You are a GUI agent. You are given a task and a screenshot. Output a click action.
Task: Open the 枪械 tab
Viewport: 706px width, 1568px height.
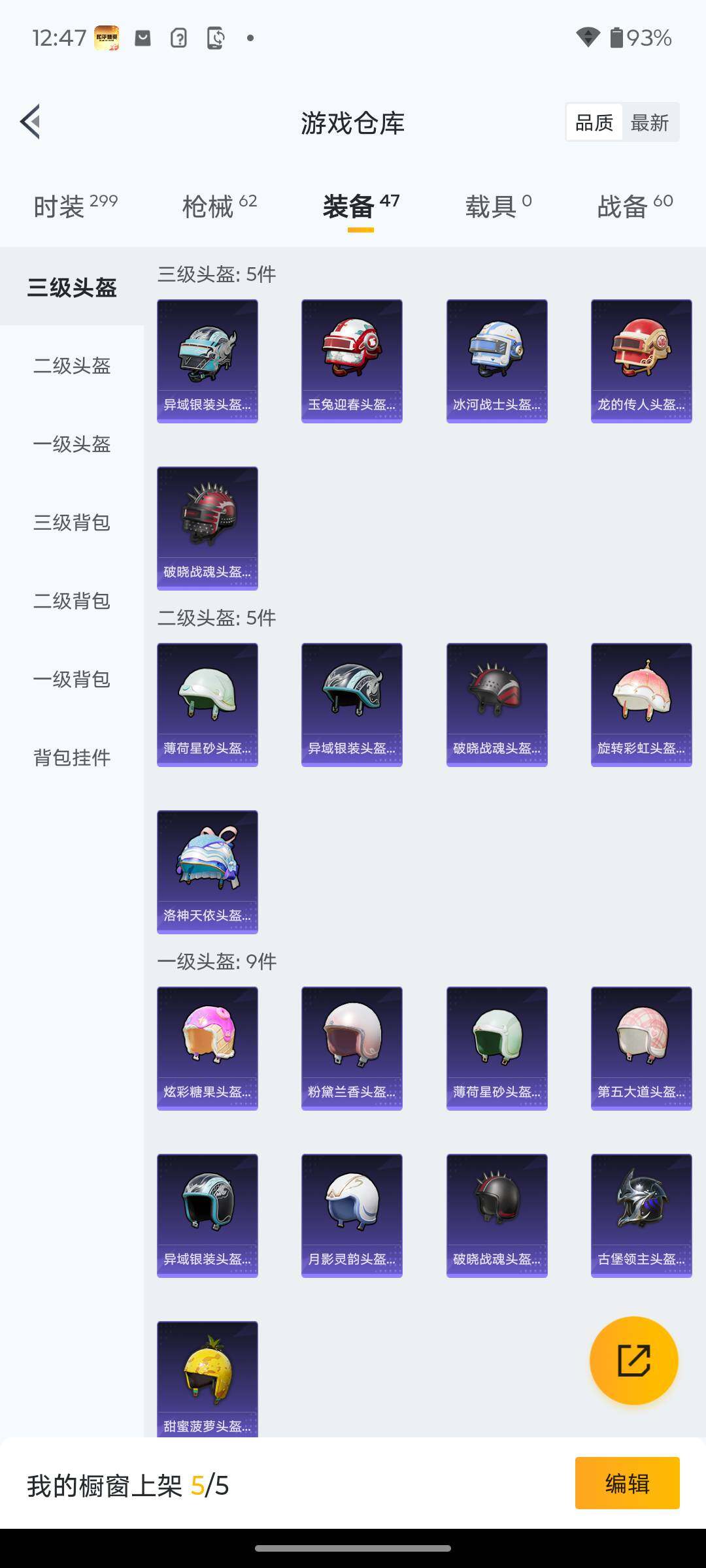point(219,206)
